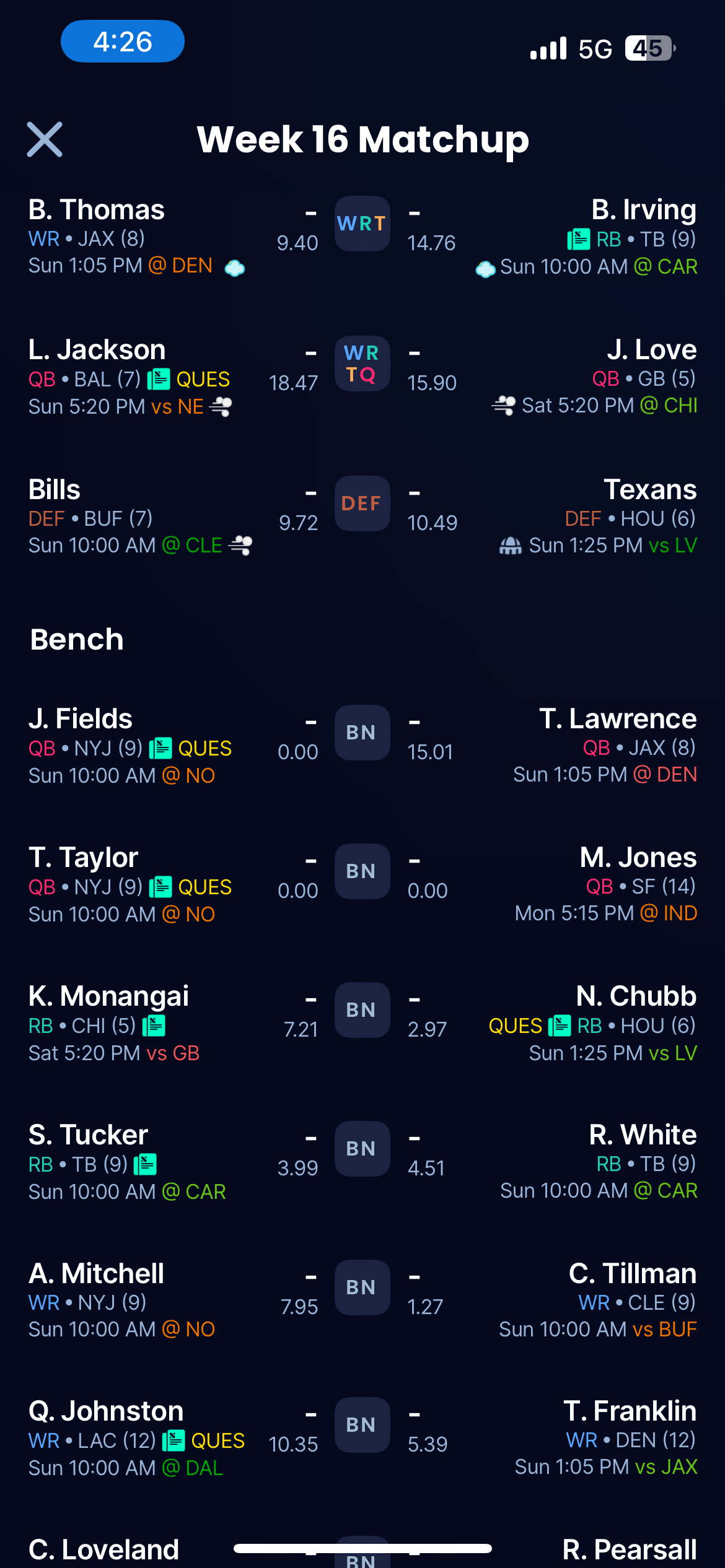Screen dimensions: 725x1568
Task: View K. Monangai player details
Action: tap(108, 997)
